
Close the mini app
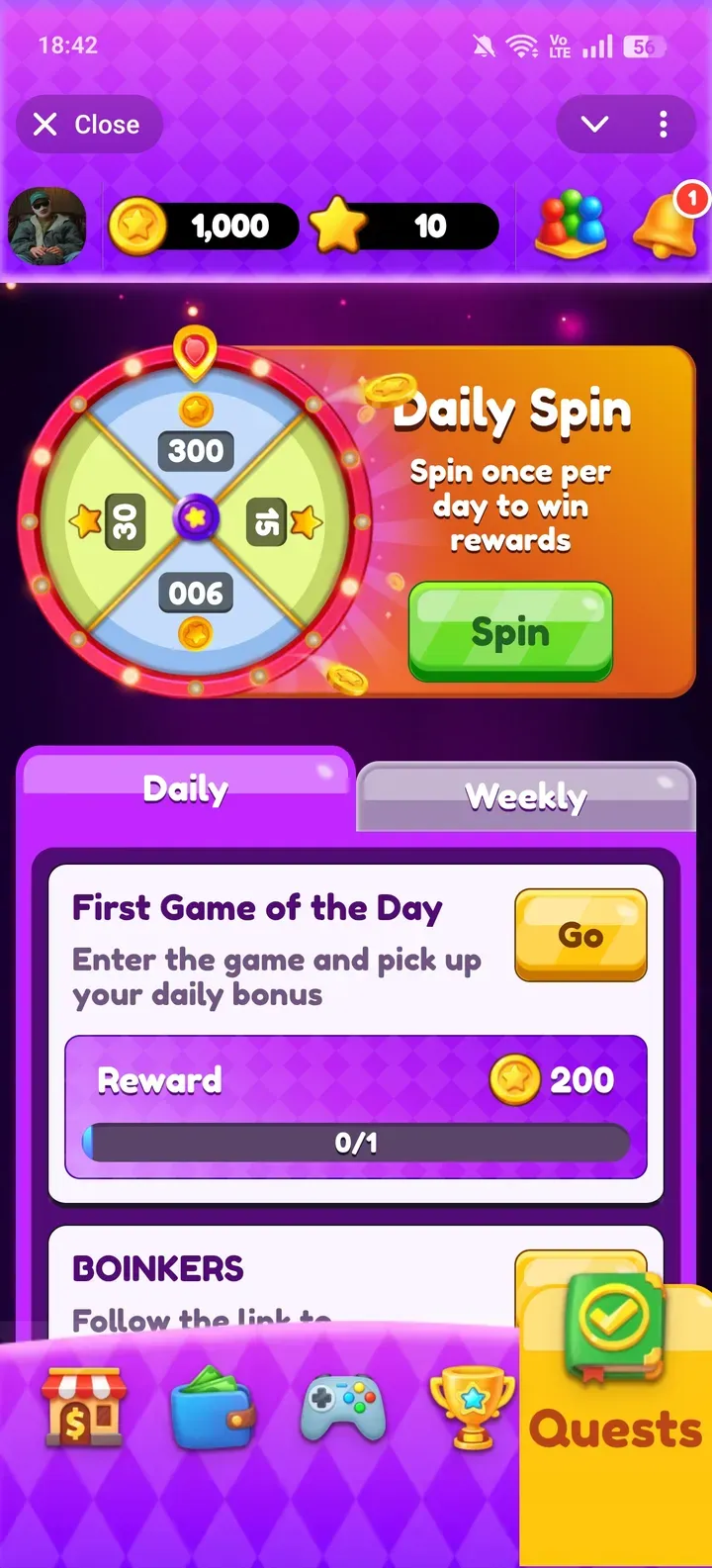click(87, 125)
